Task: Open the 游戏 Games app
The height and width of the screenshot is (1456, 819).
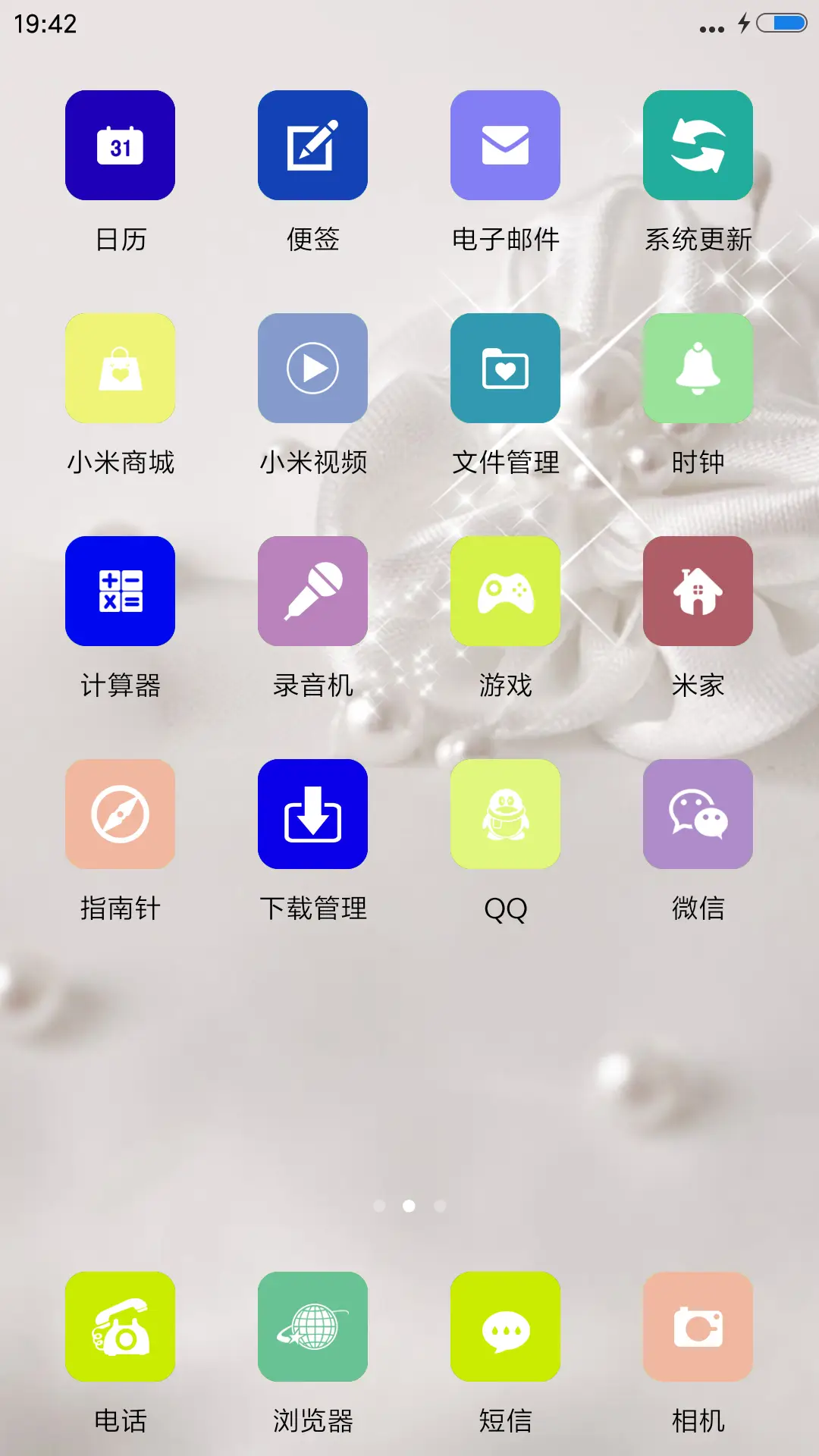Action: pyautogui.click(x=506, y=591)
